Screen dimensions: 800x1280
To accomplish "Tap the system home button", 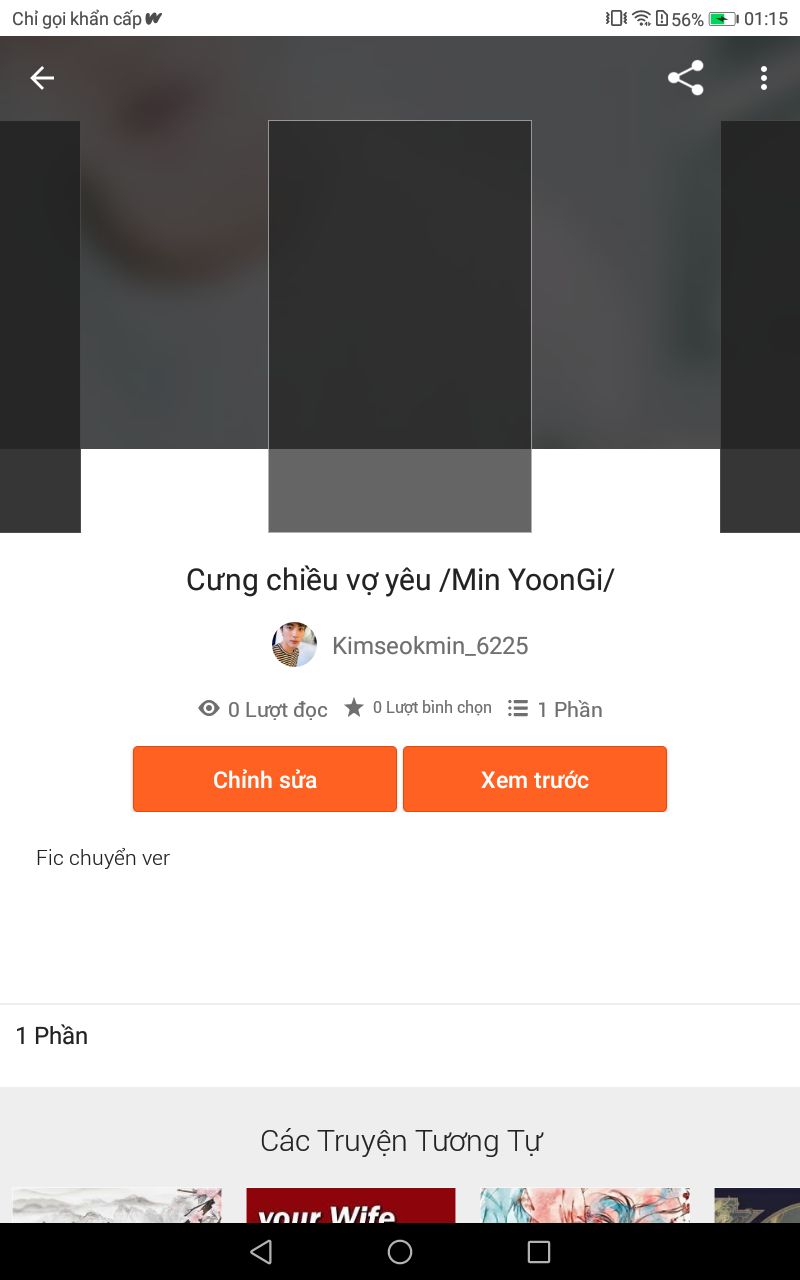I will (x=400, y=1252).
